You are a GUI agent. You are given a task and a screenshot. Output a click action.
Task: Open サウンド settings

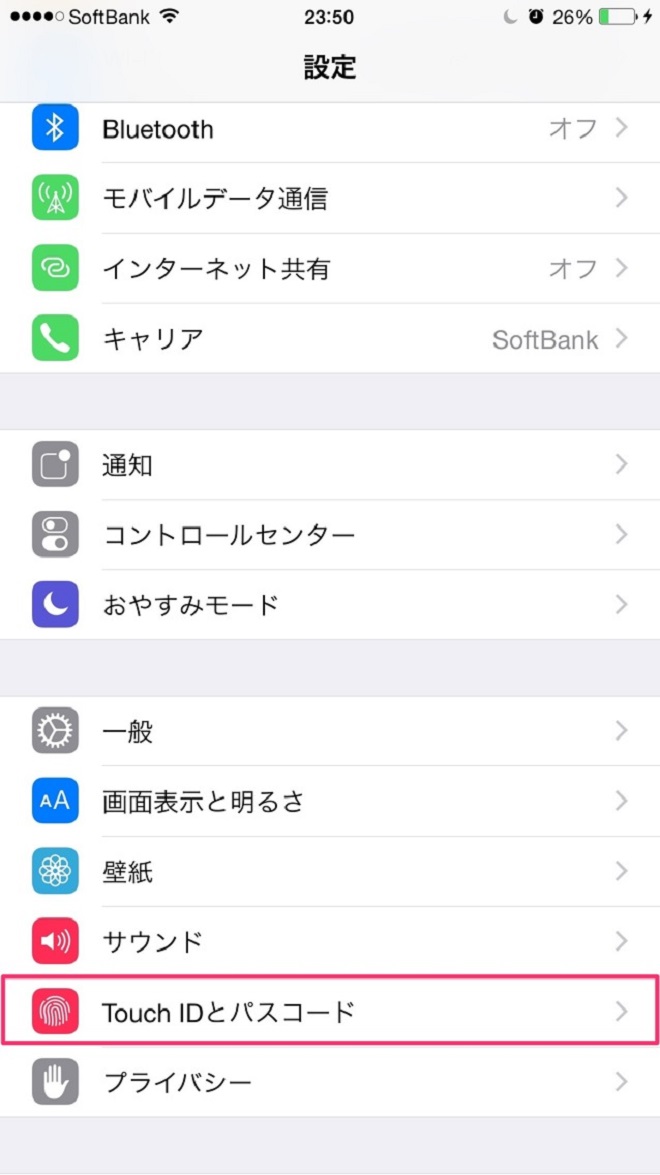point(330,941)
